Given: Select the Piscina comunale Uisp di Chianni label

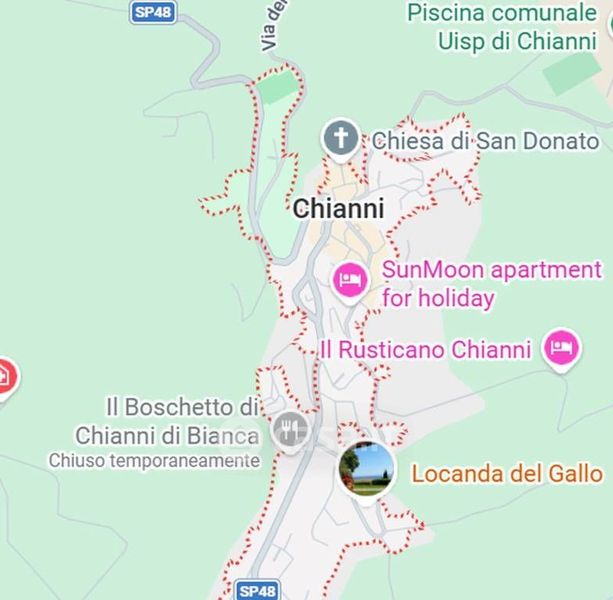Looking at the screenshot, I should coord(502,27).
